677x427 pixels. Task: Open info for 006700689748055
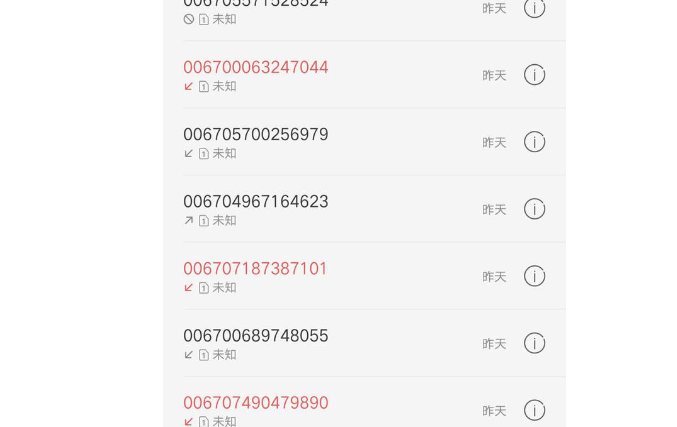[x=535, y=343]
